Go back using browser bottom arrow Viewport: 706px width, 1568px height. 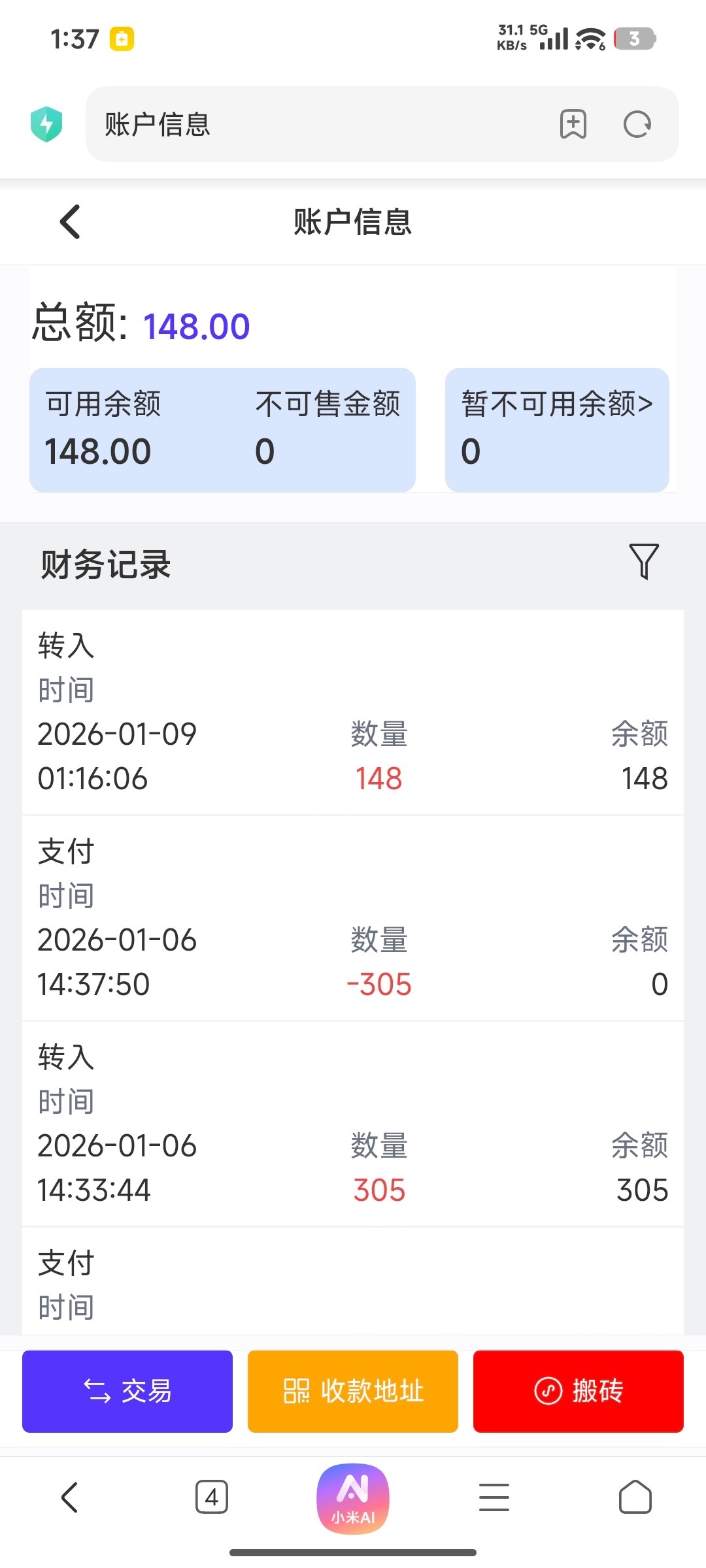point(70,1497)
